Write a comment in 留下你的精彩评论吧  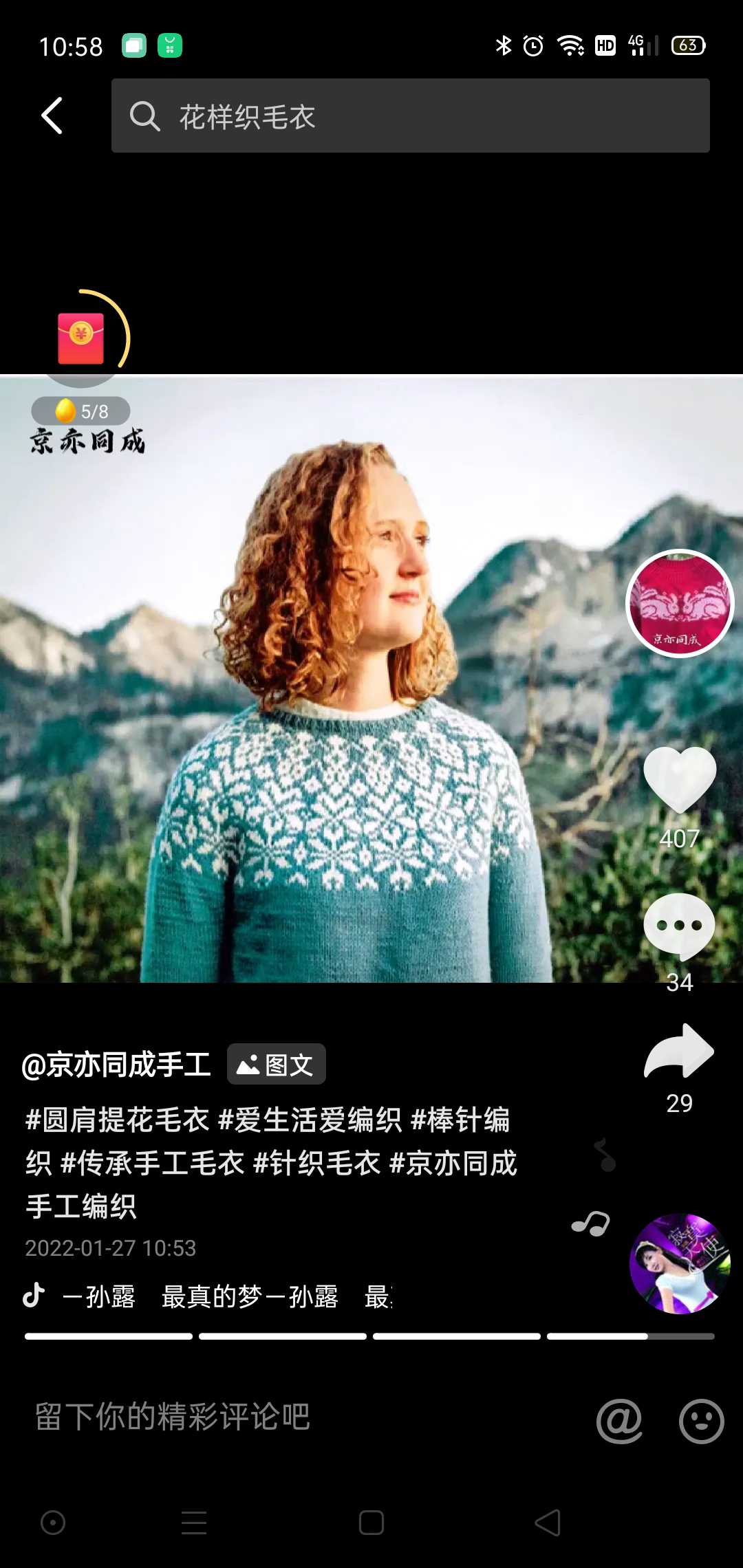click(x=275, y=1417)
